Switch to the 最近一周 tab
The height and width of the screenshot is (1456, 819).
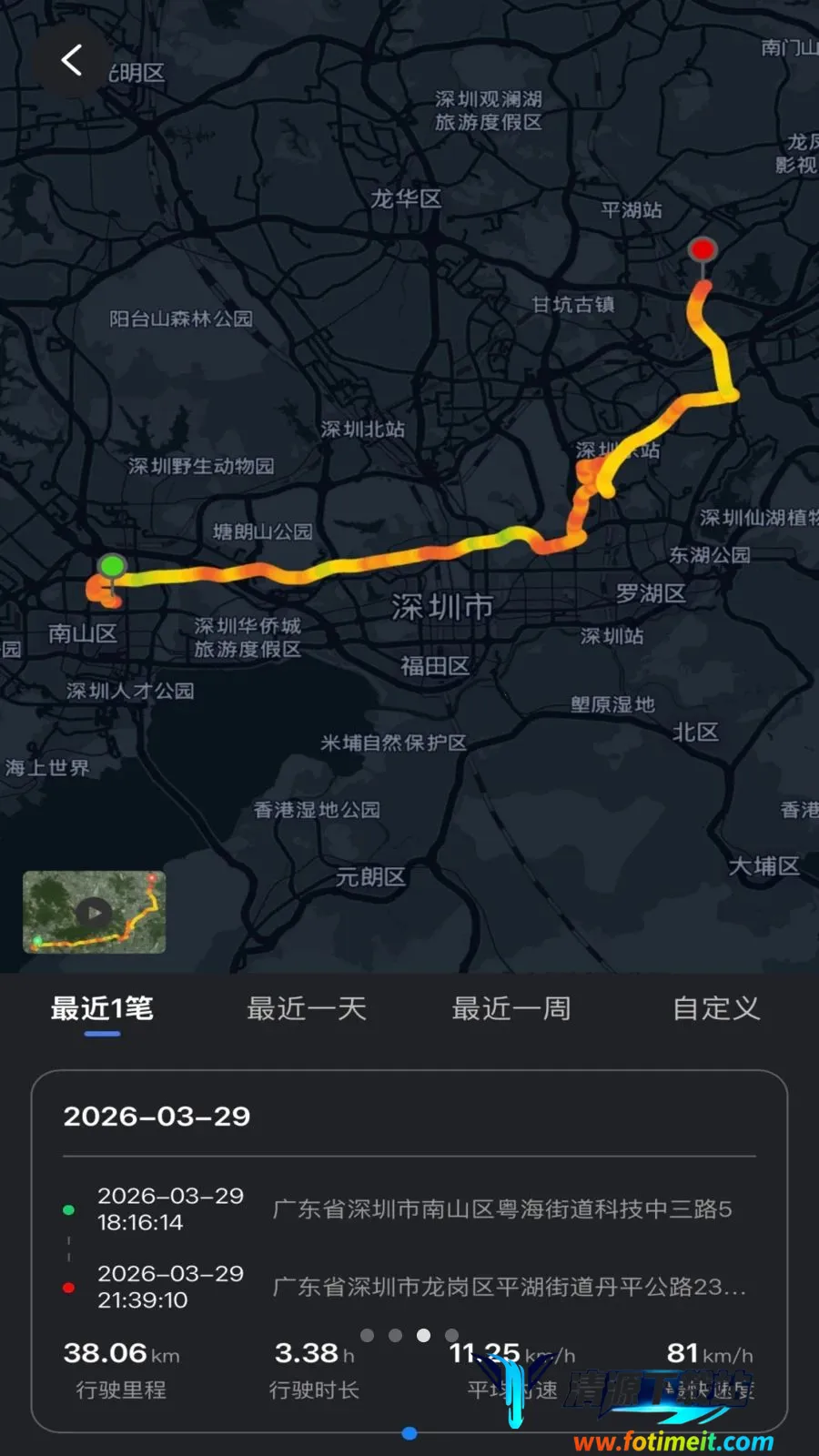(511, 1008)
